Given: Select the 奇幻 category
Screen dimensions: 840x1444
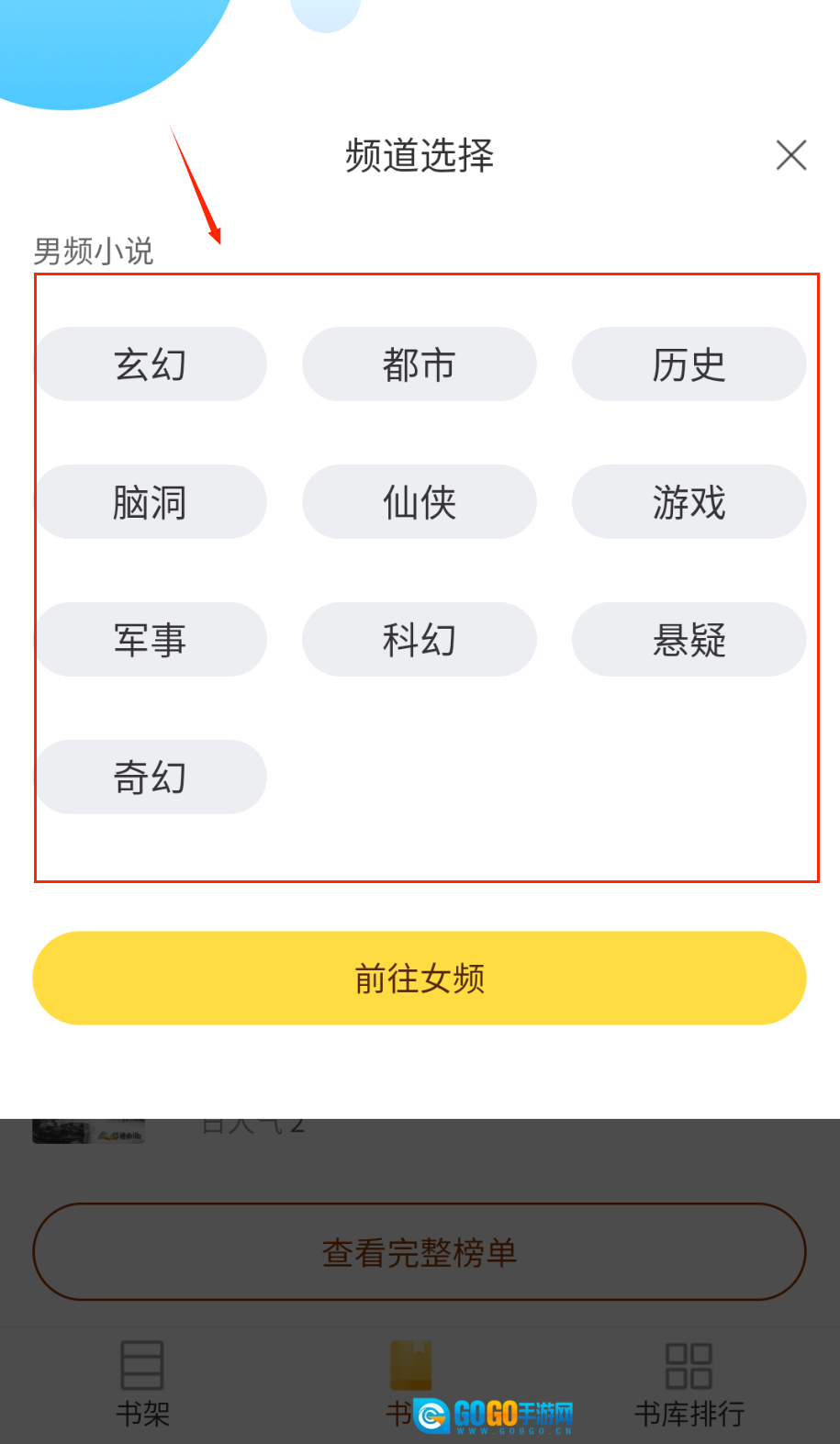Looking at the screenshot, I should (x=151, y=778).
